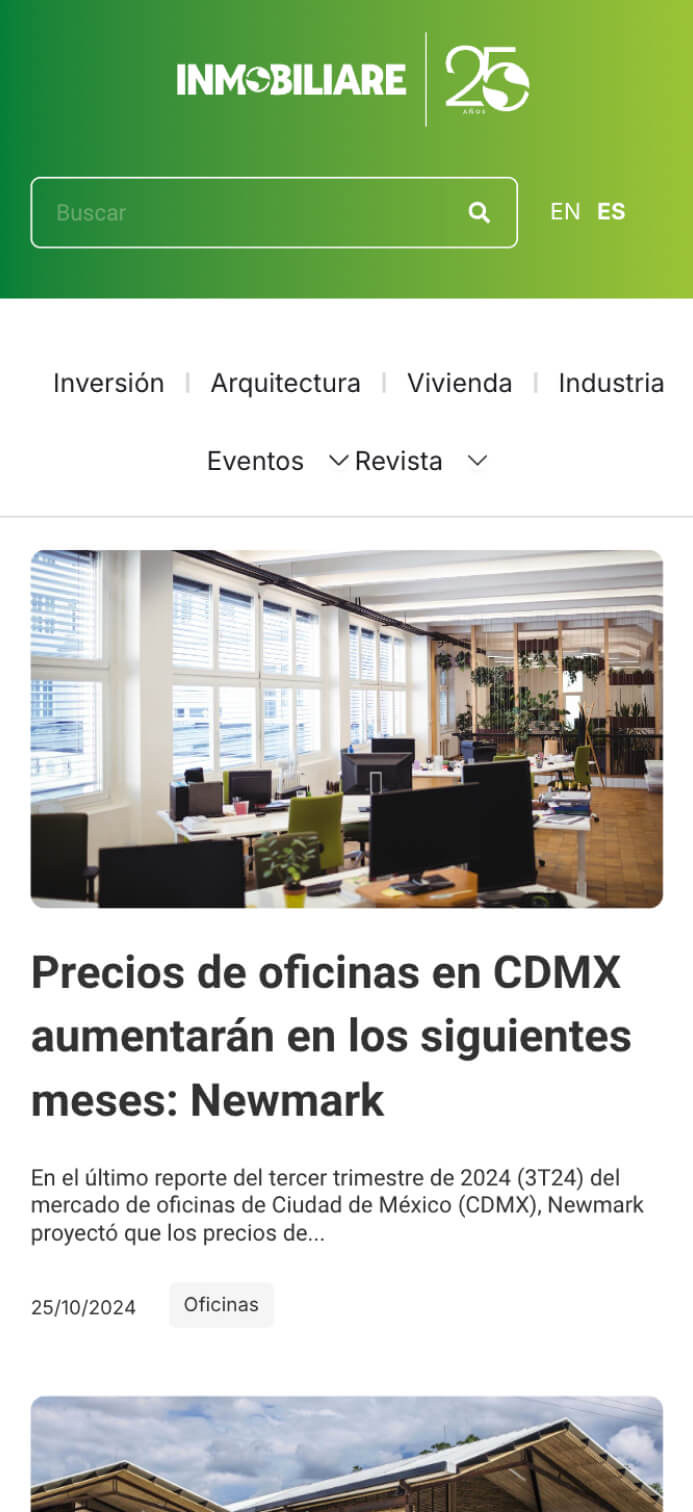Go to the Arquitectura category

tap(285, 383)
